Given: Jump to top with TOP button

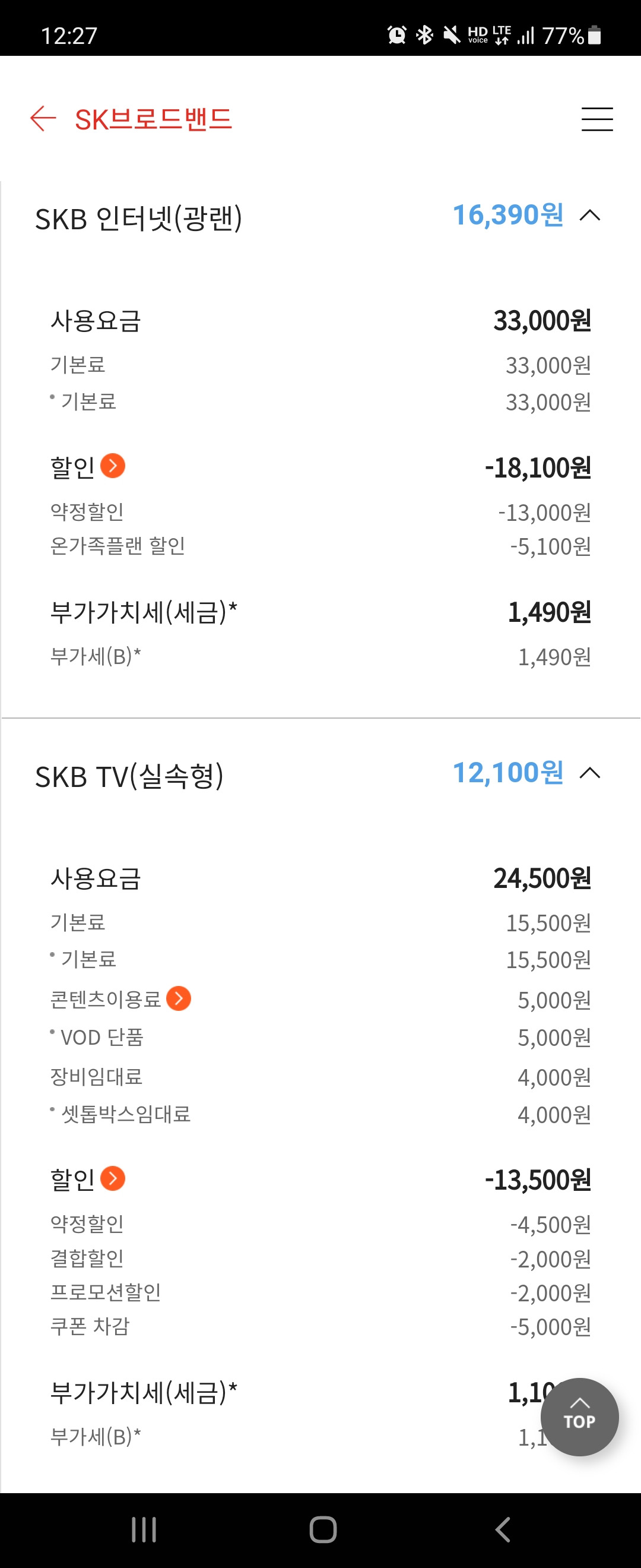Looking at the screenshot, I should 579,1417.
